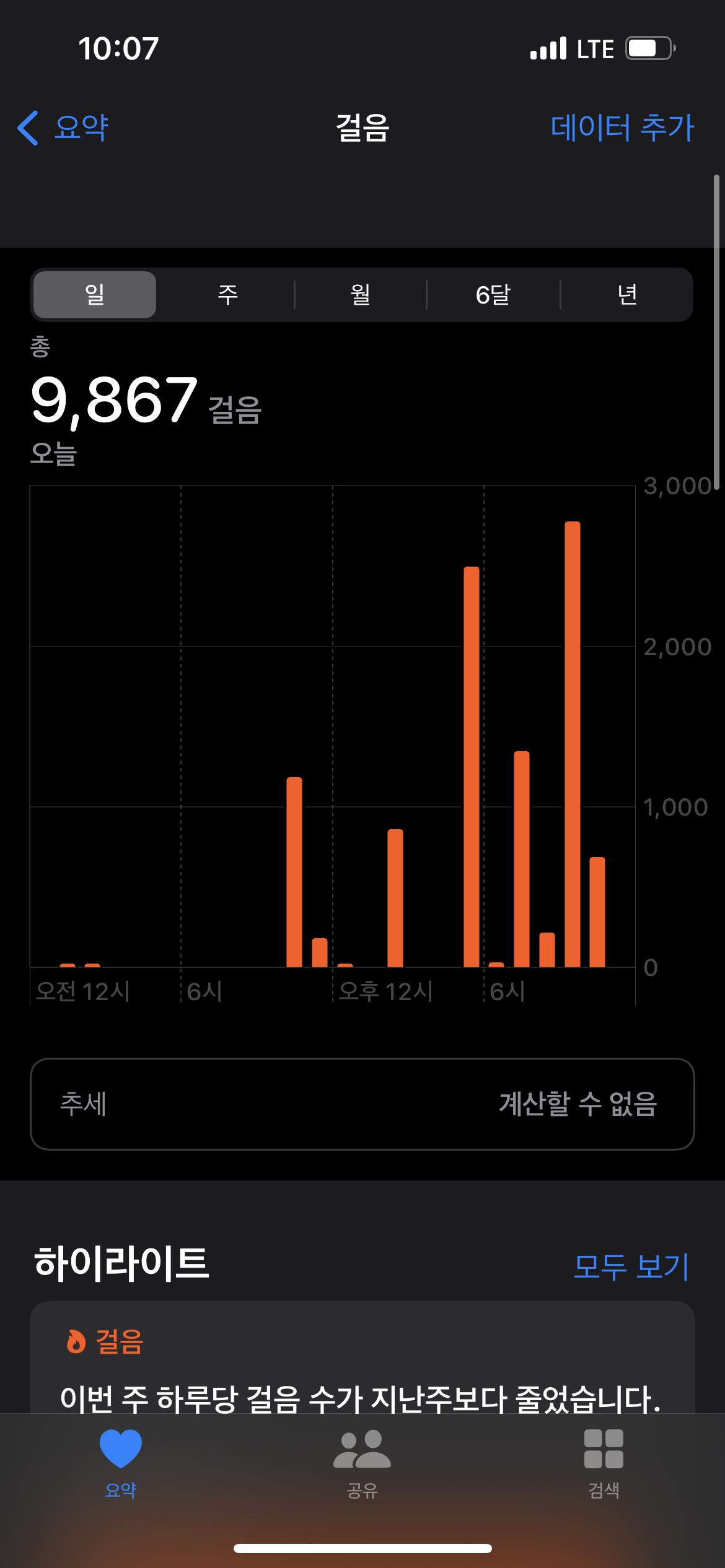Switch to the 월 month view
725x1568 pixels.
click(x=361, y=295)
